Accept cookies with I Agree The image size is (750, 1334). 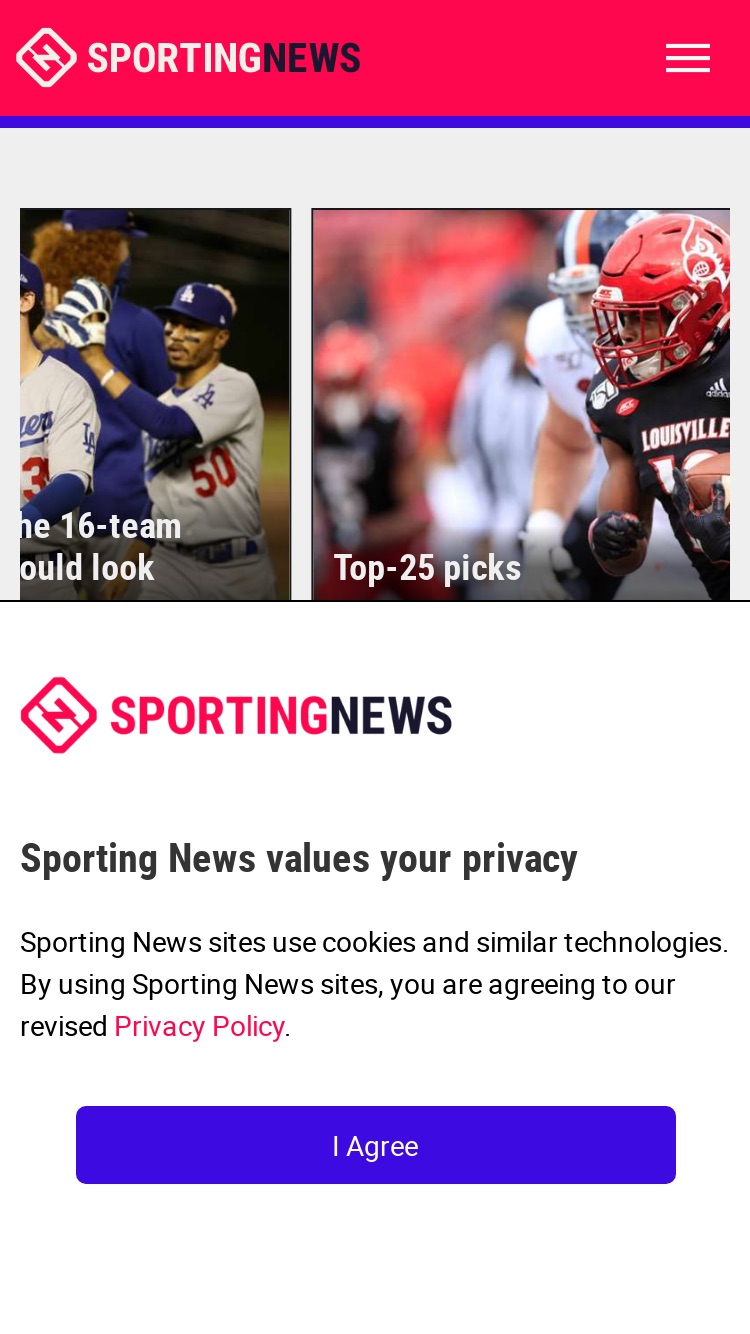(x=376, y=1145)
